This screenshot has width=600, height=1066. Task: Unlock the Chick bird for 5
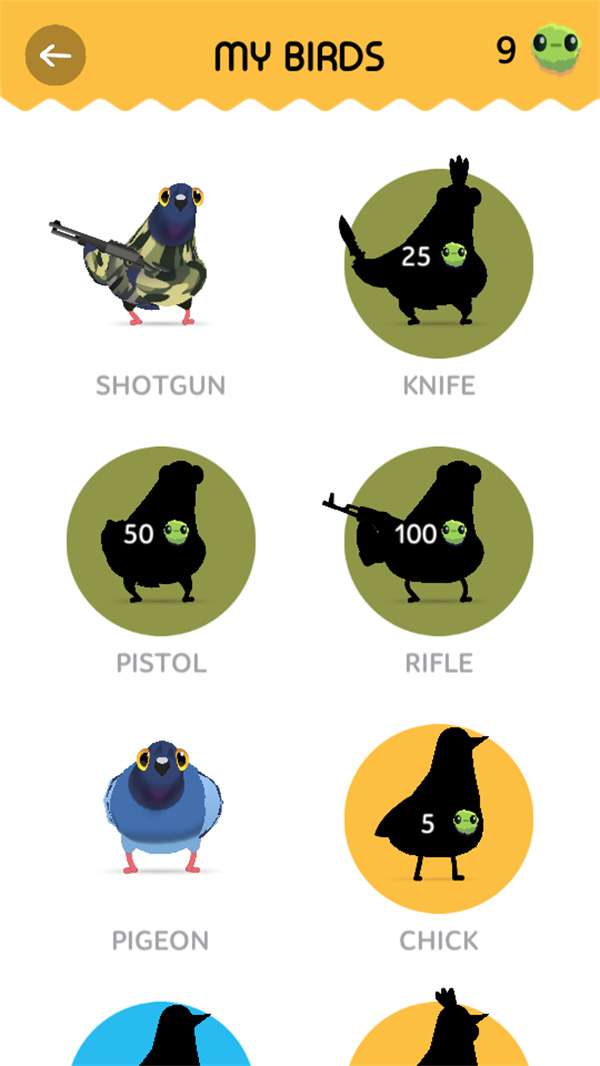pos(438,818)
